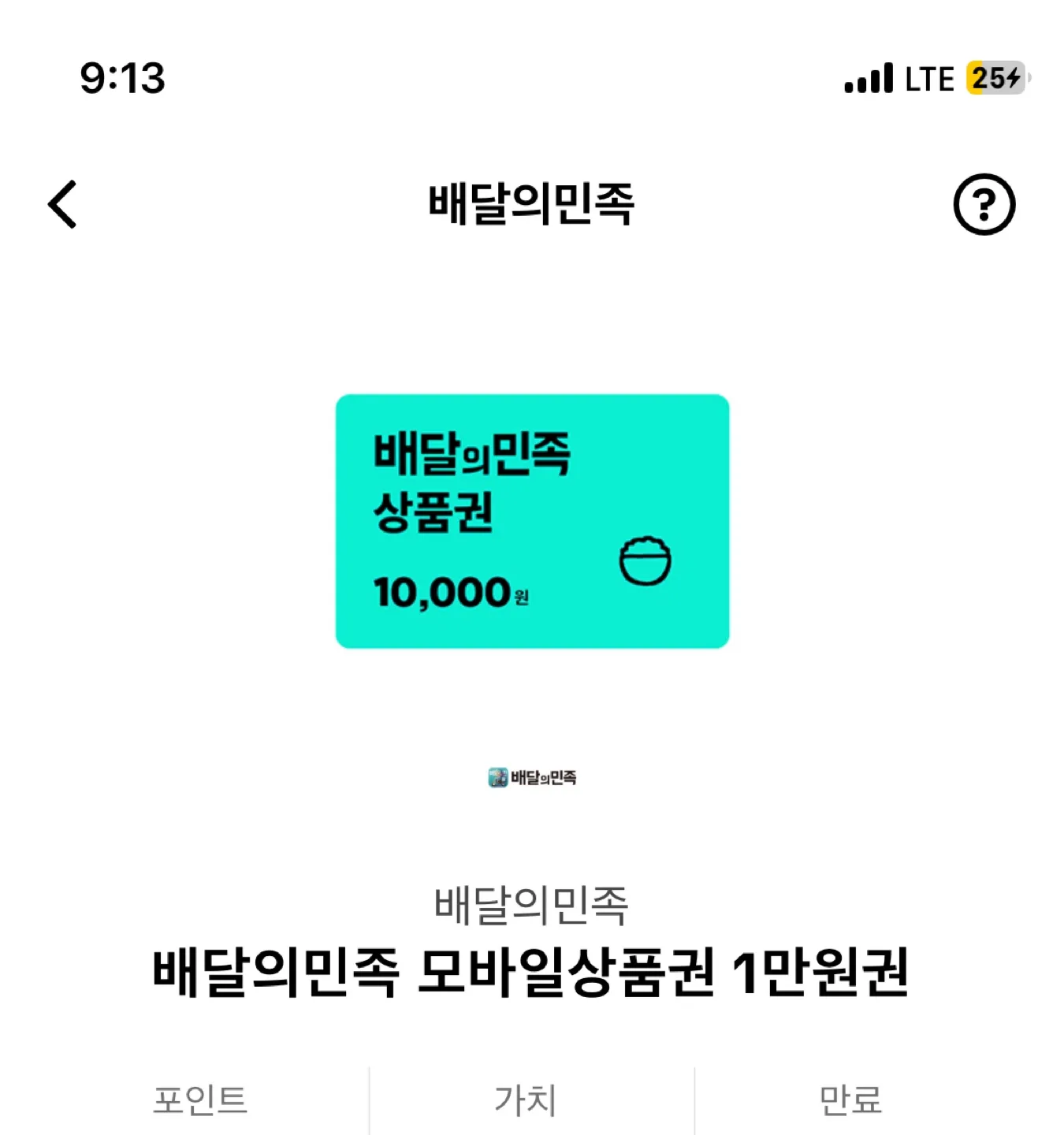Screen dimensions: 1064x1135
Task: Open the help question mark icon
Action: click(984, 204)
